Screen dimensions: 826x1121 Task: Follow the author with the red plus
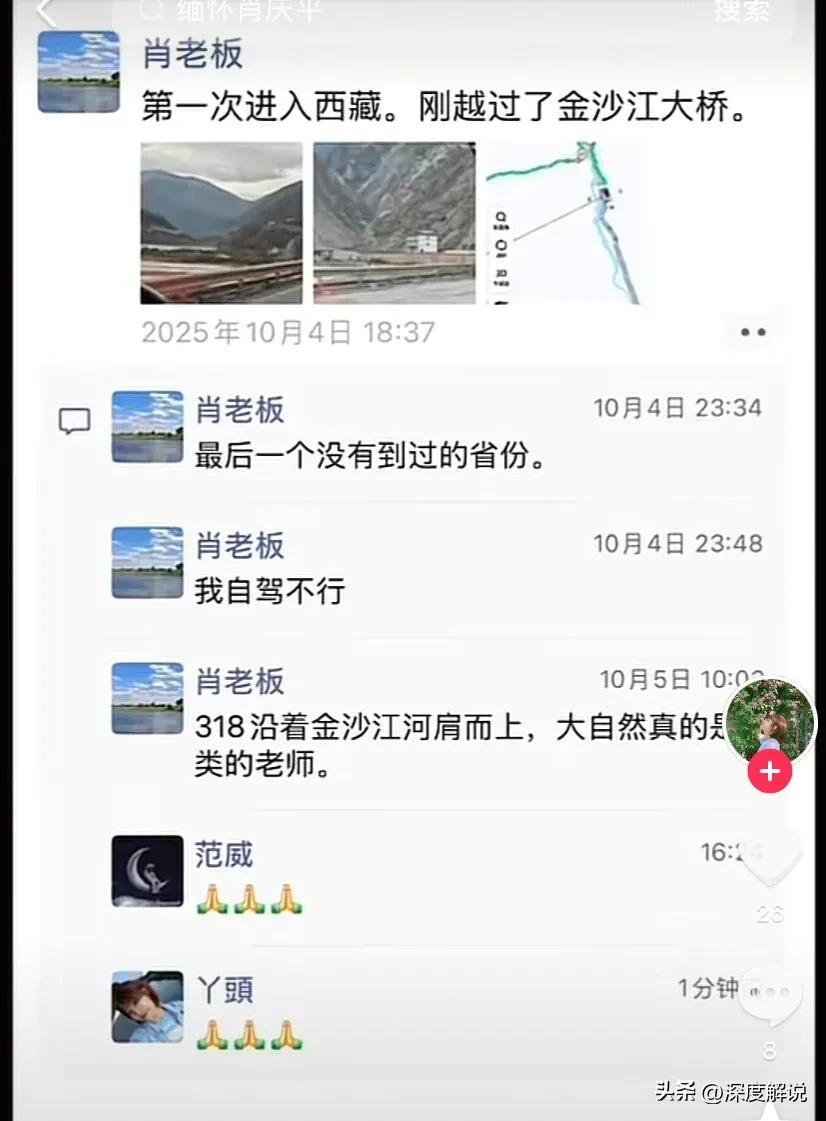coord(770,771)
